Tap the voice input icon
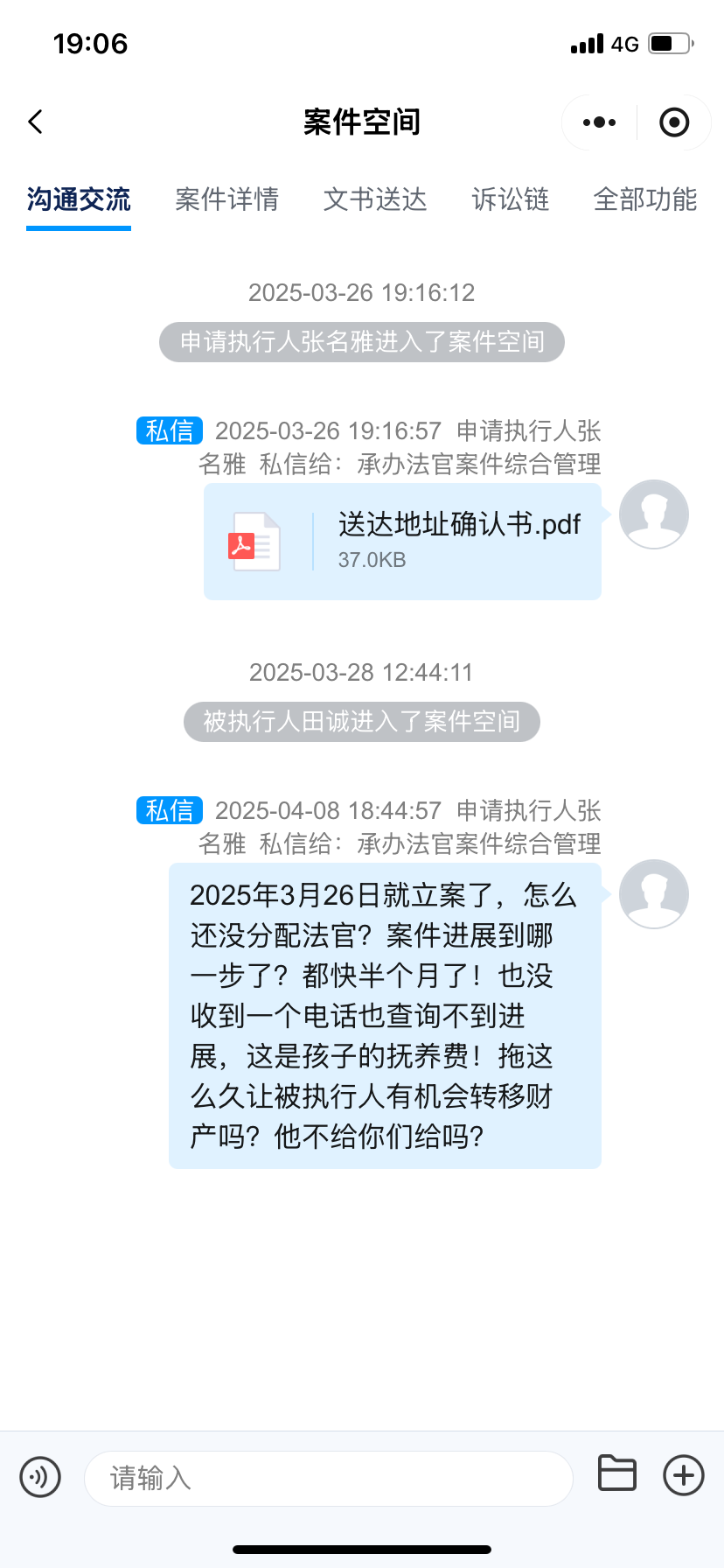The image size is (724, 1568). coord(40,1478)
